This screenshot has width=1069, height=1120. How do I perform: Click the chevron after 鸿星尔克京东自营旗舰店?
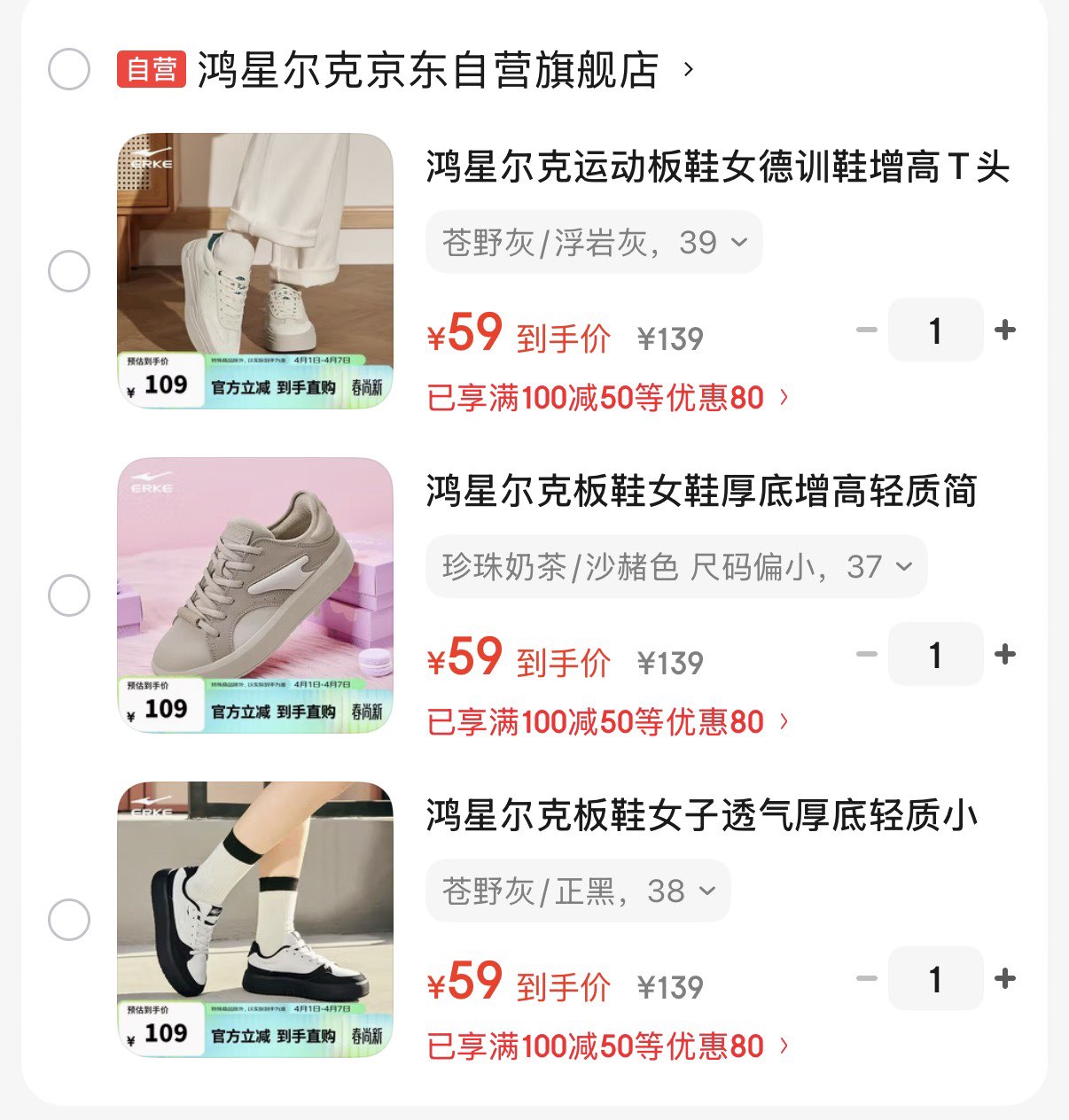tap(689, 68)
